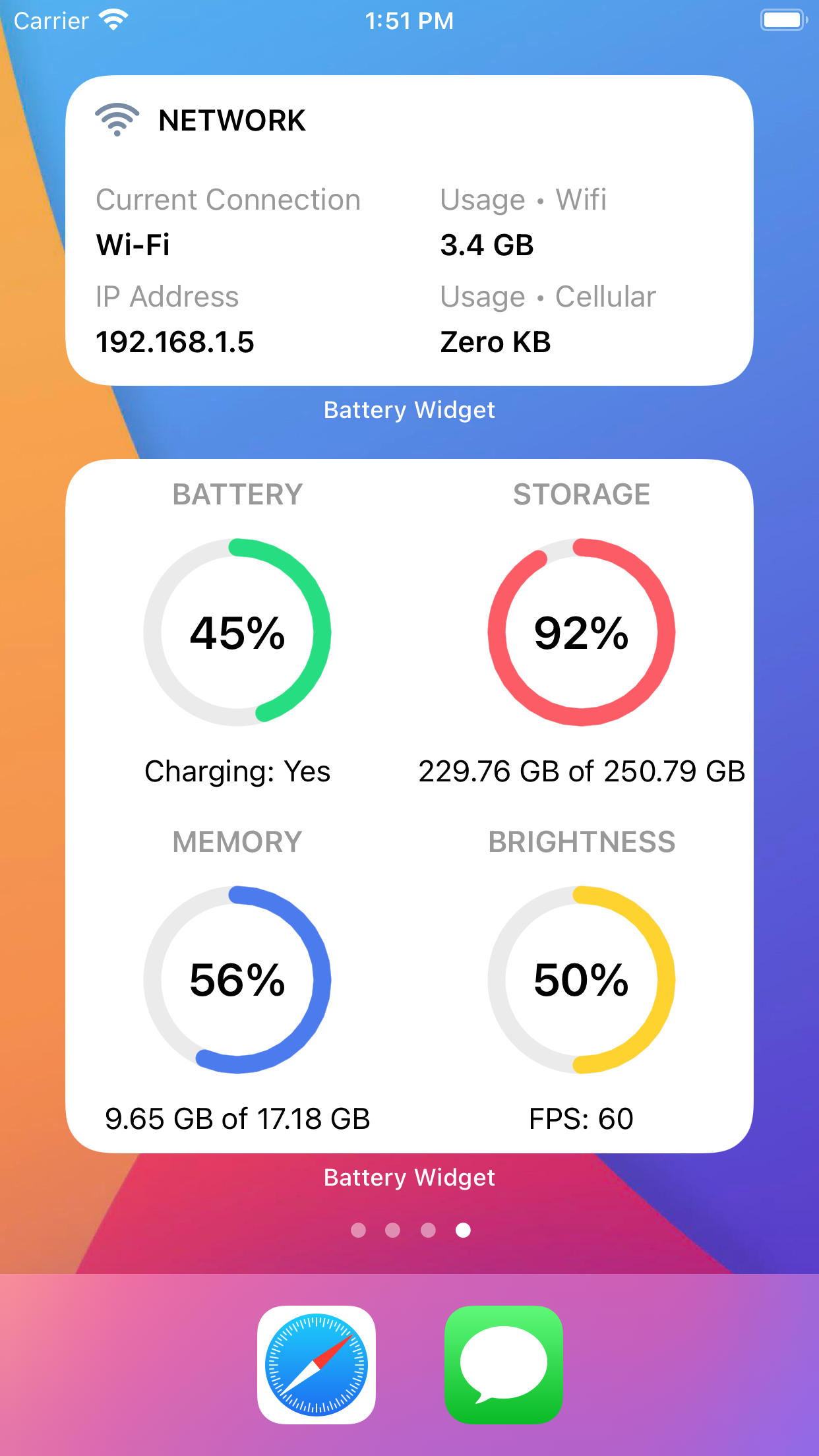This screenshot has width=819, height=1456.
Task: Tap the Wi-Fi icon in the Network widget
Action: (x=117, y=119)
